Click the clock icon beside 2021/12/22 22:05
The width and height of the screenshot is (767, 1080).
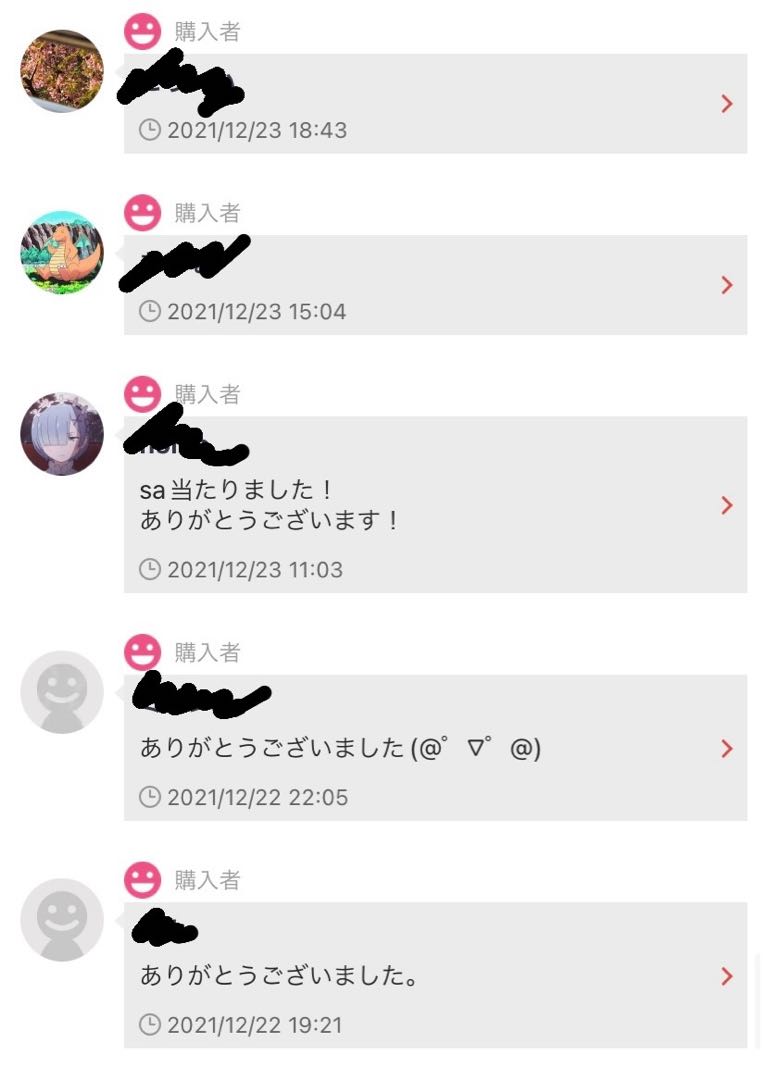point(150,797)
